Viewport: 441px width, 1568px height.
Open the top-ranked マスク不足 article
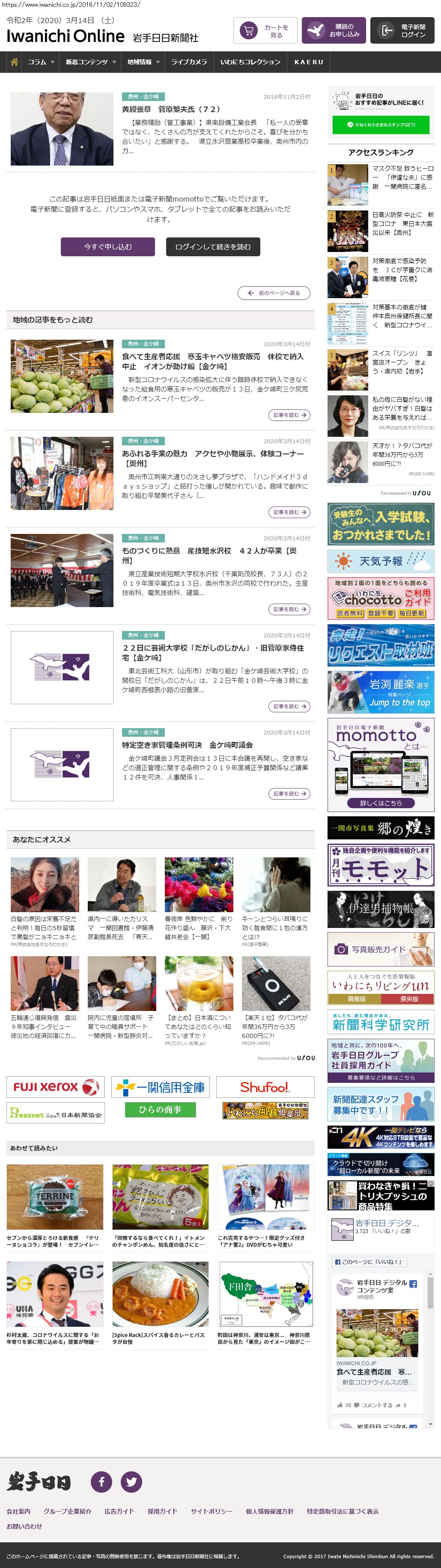pyautogui.click(x=402, y=177)
